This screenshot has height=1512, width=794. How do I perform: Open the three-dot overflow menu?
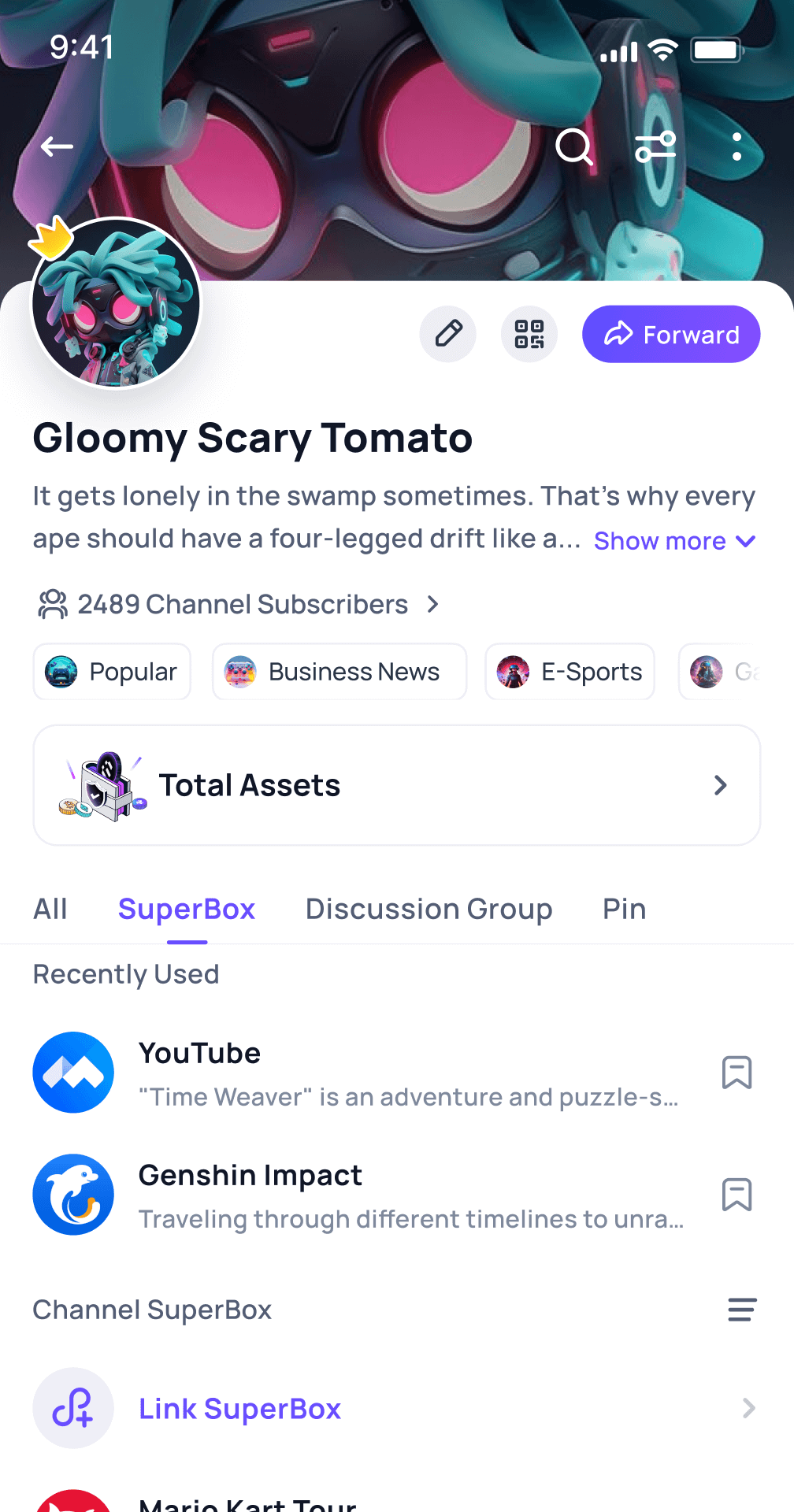coord(737,147)
